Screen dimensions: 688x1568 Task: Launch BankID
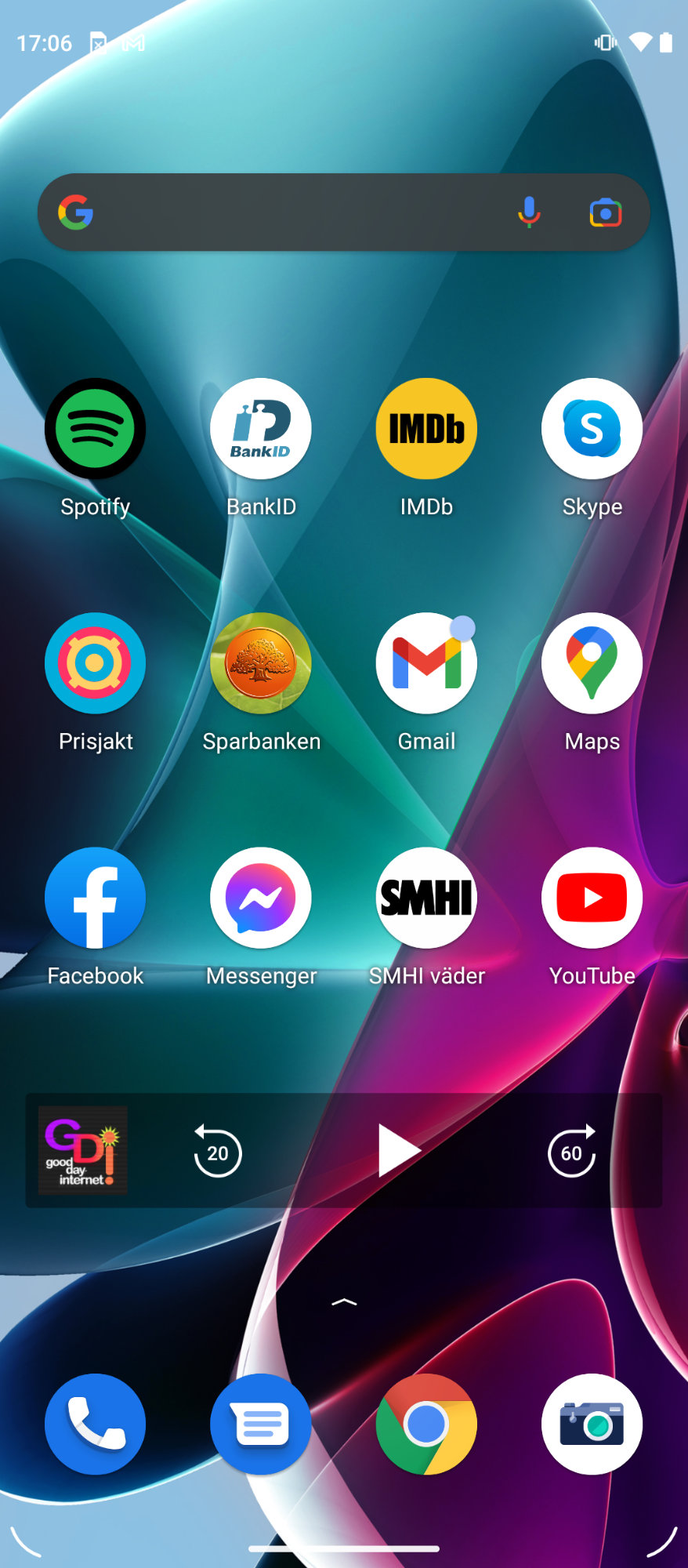pos(261,429)
